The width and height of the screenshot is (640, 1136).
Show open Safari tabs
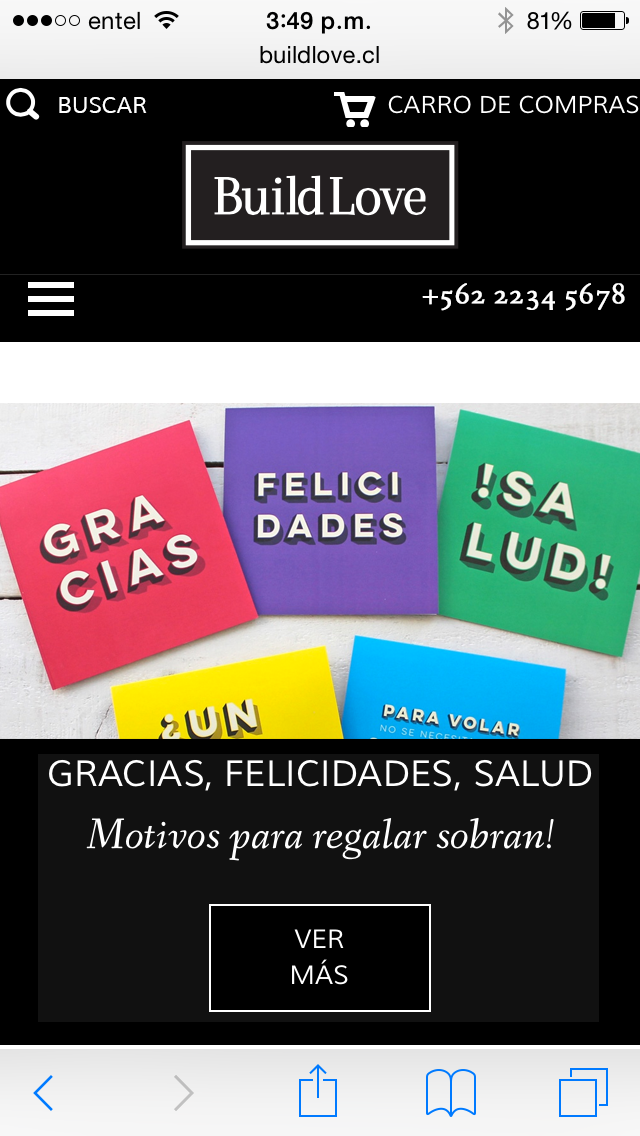(x=583, y=1092)
